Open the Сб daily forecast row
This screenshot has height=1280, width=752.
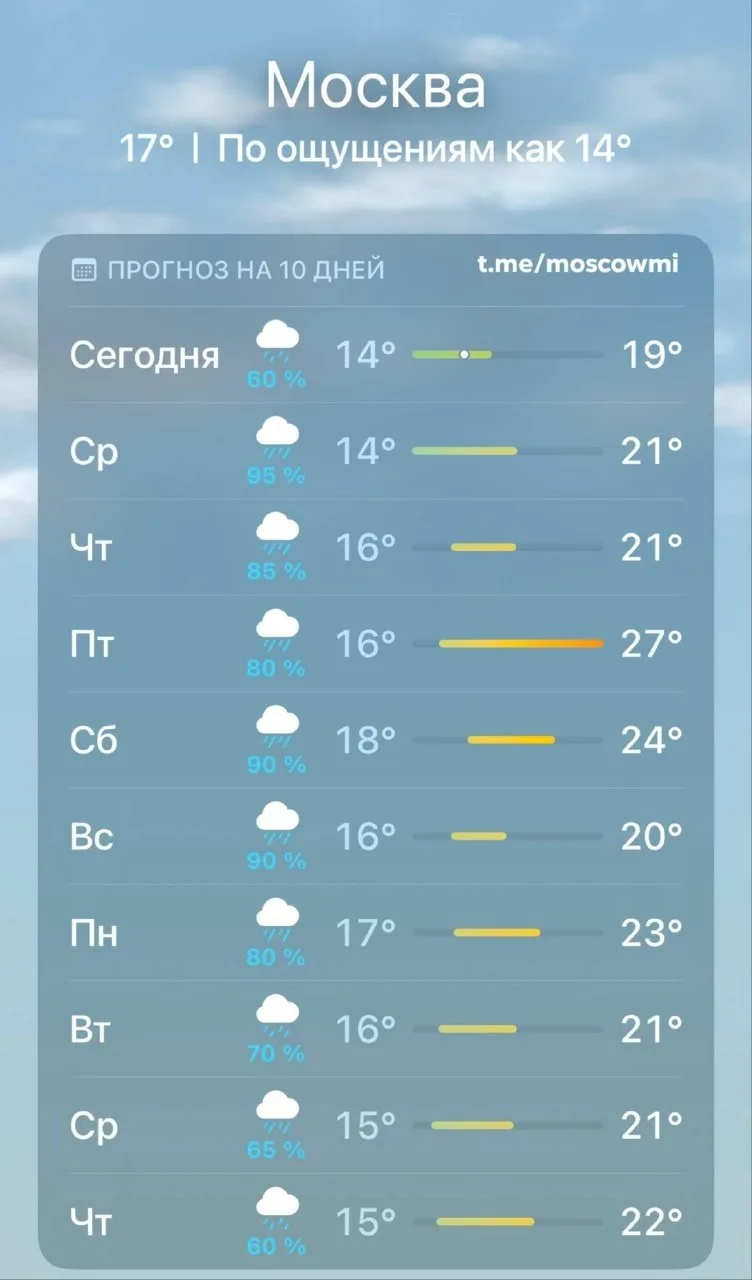click(x=376, y=740)
